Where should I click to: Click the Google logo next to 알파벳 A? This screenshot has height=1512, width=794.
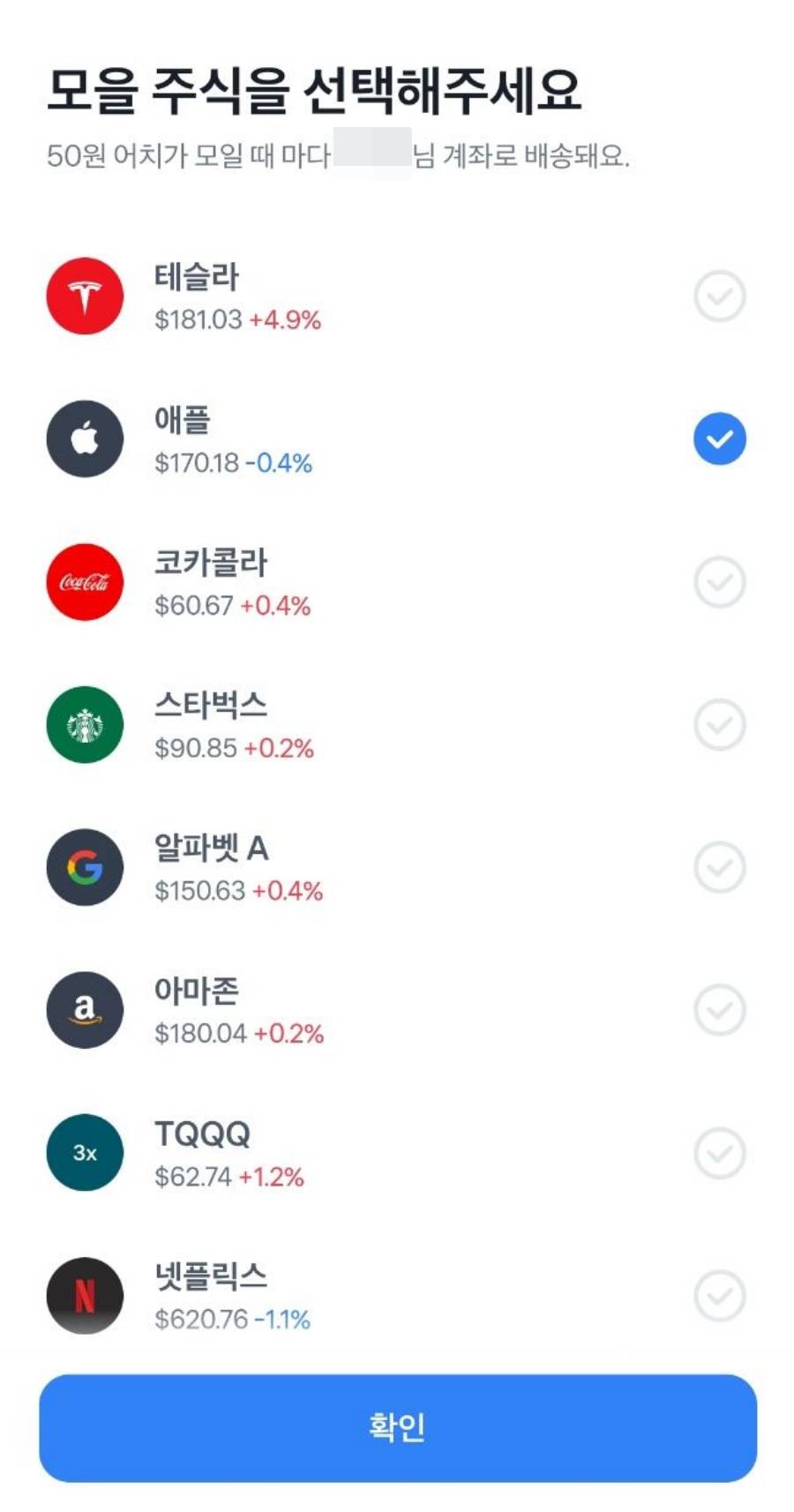[x=85, y=867]
